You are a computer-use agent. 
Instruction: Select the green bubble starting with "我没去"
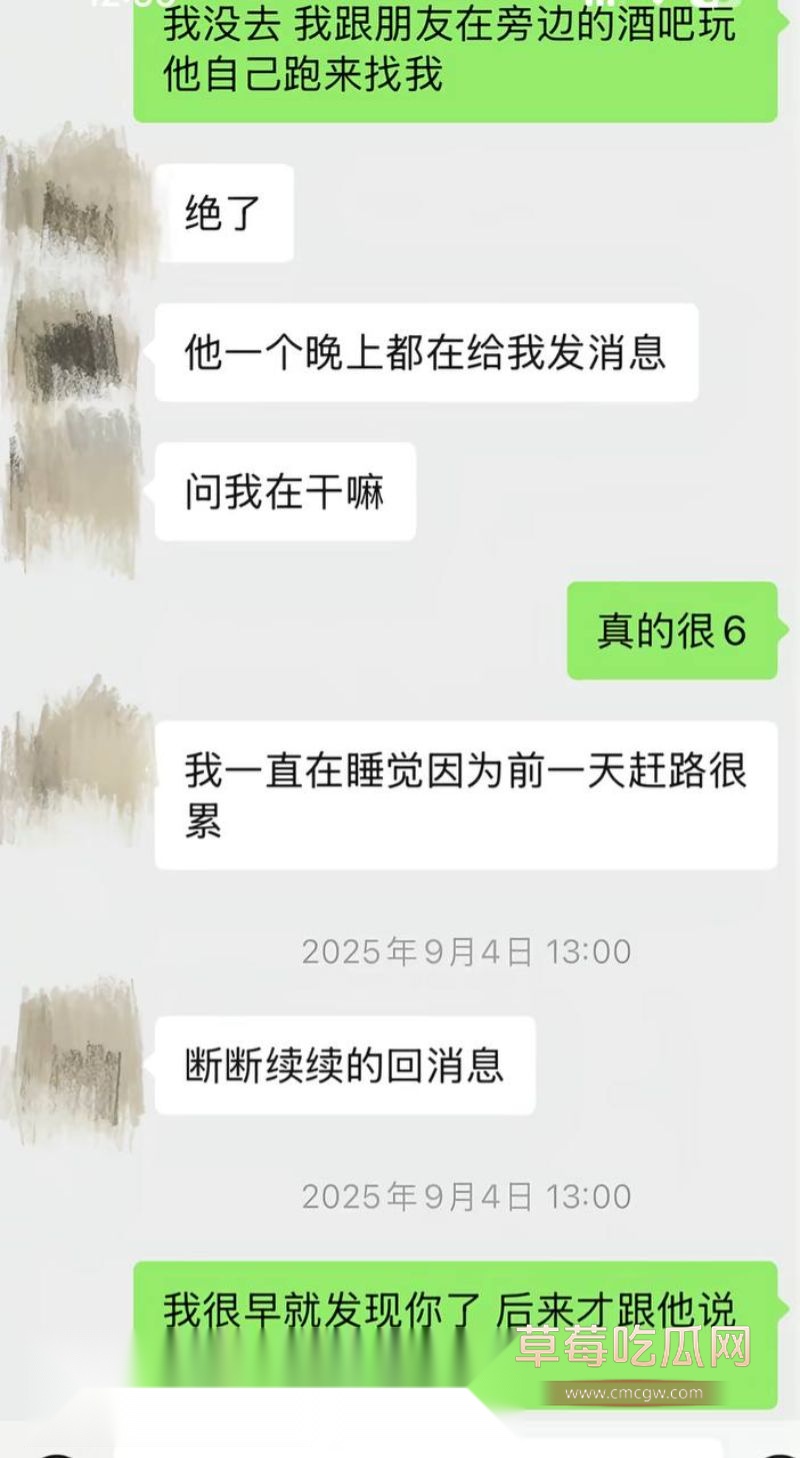coord(455,60)
